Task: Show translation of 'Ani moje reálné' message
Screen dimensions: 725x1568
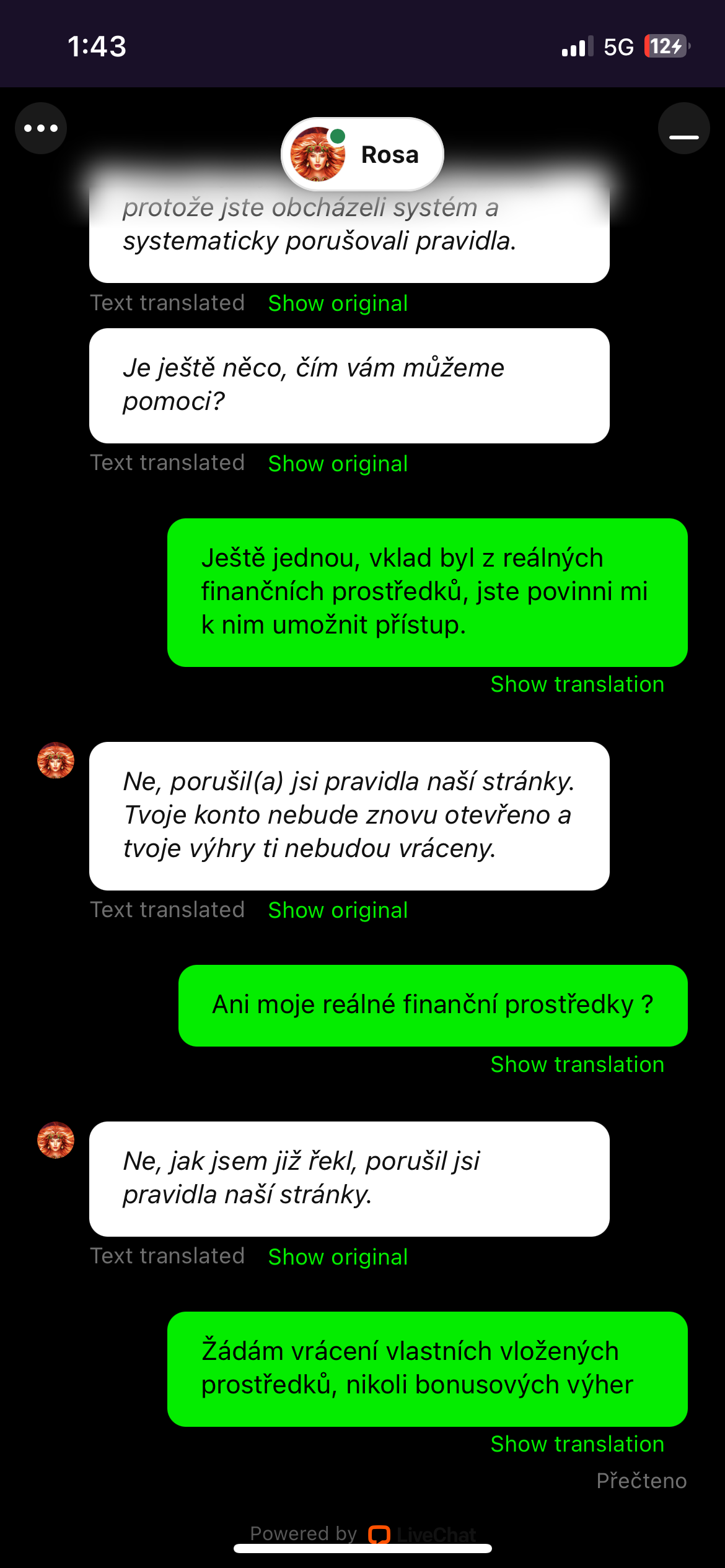Action: pos(577,1065)
